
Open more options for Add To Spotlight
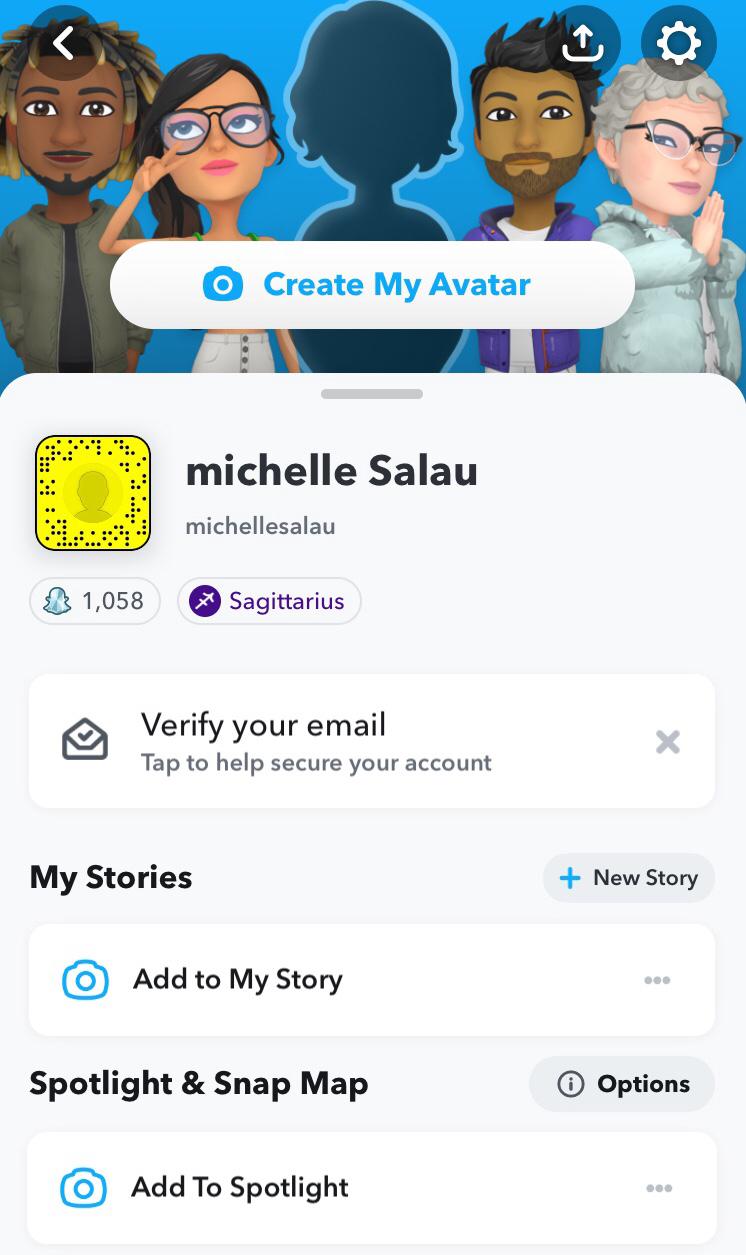(659, 1188)
